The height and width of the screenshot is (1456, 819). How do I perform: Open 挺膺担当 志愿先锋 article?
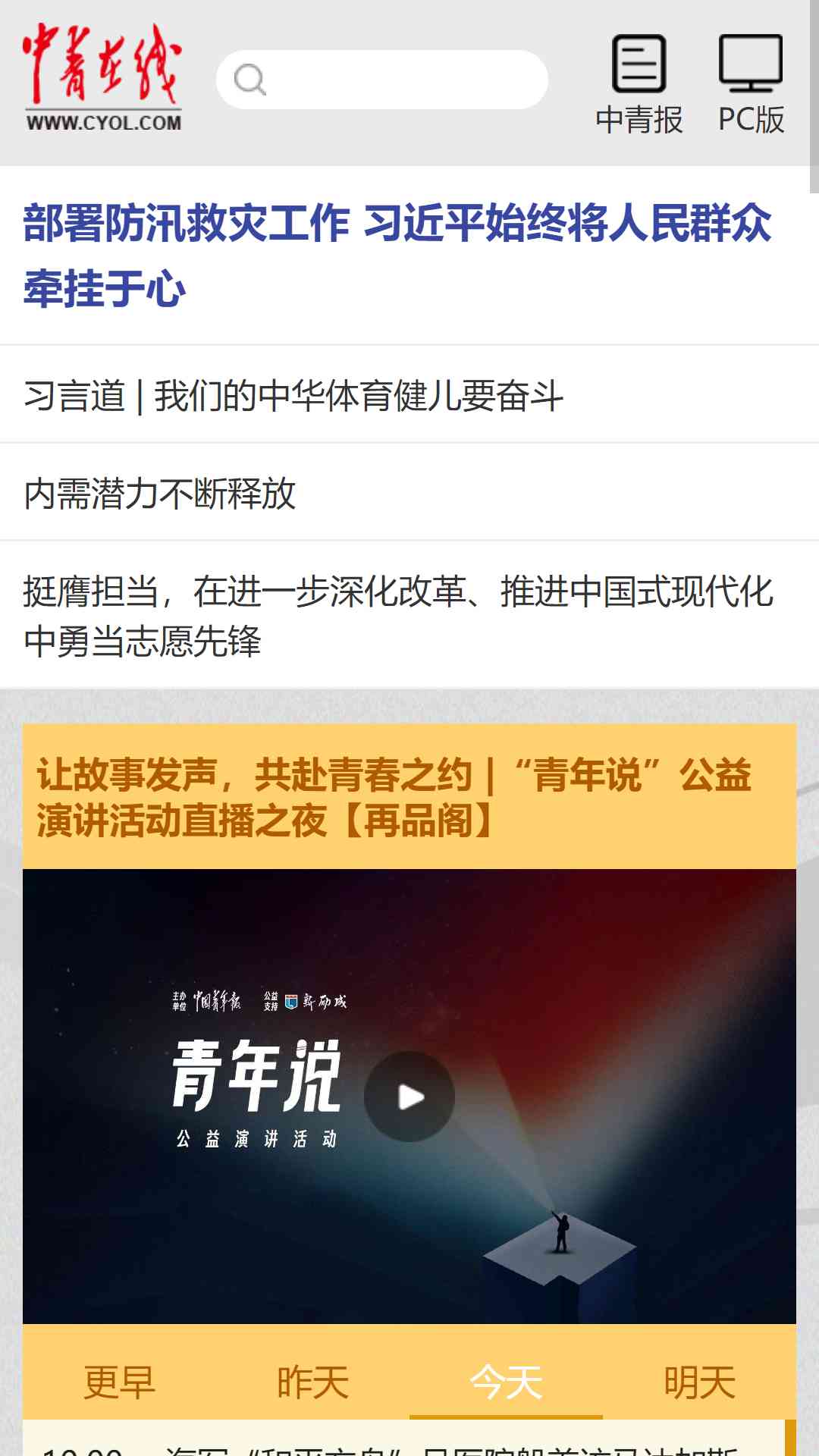point(398,616)
